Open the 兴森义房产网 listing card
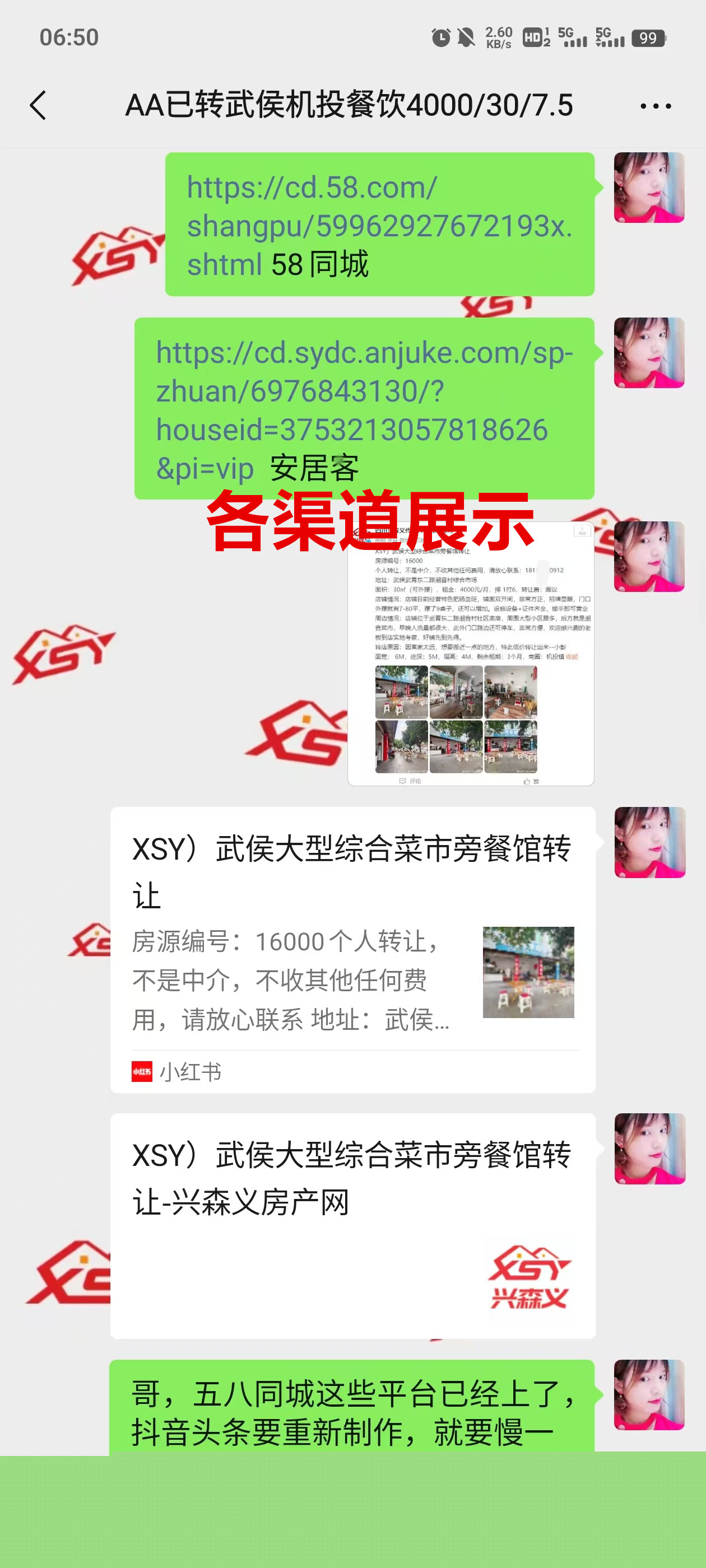The height and width of the screenshot is (1568, 706). (352, 1225)
